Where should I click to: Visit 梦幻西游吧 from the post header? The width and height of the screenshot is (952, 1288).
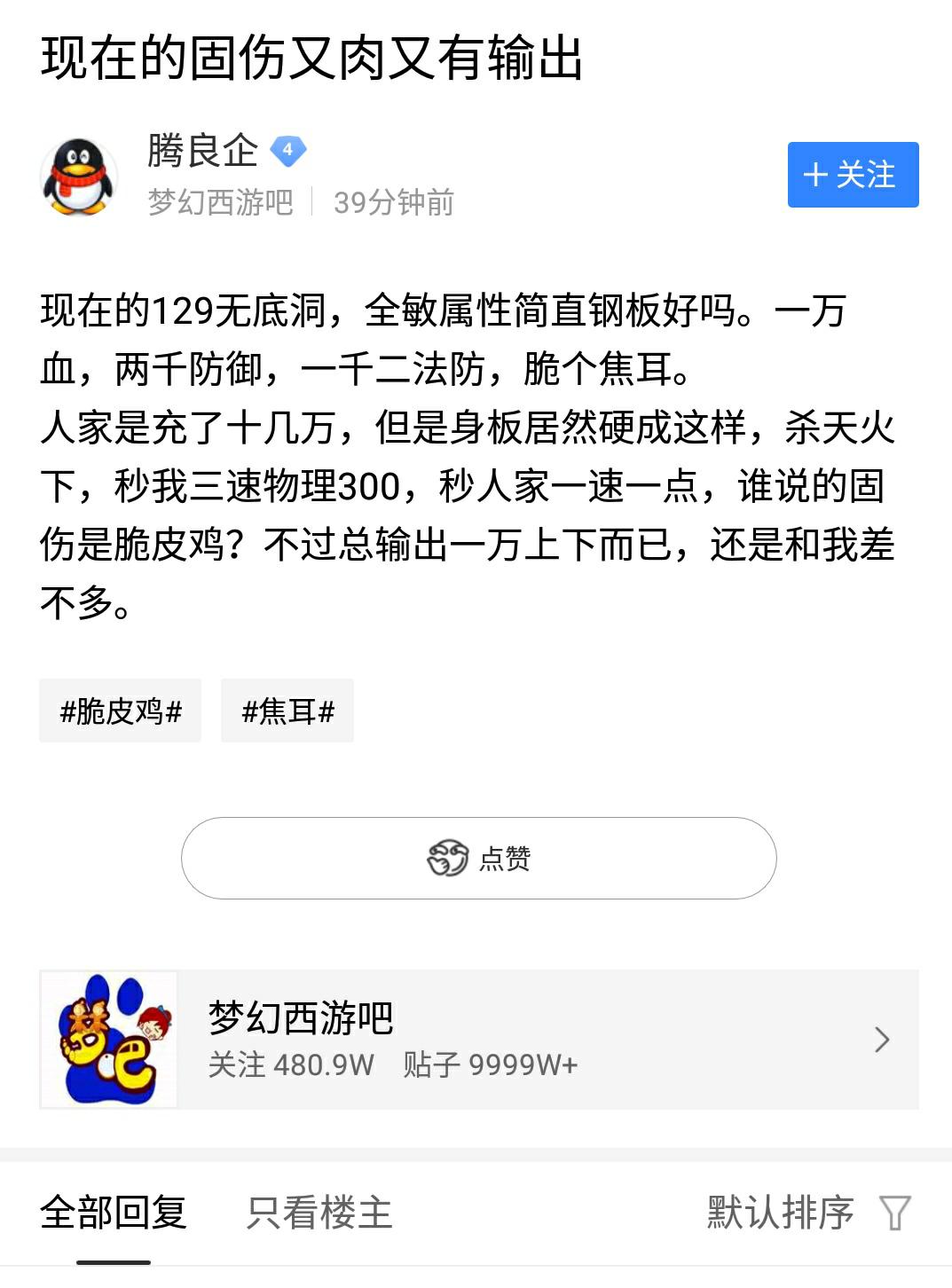click(220, 203)
